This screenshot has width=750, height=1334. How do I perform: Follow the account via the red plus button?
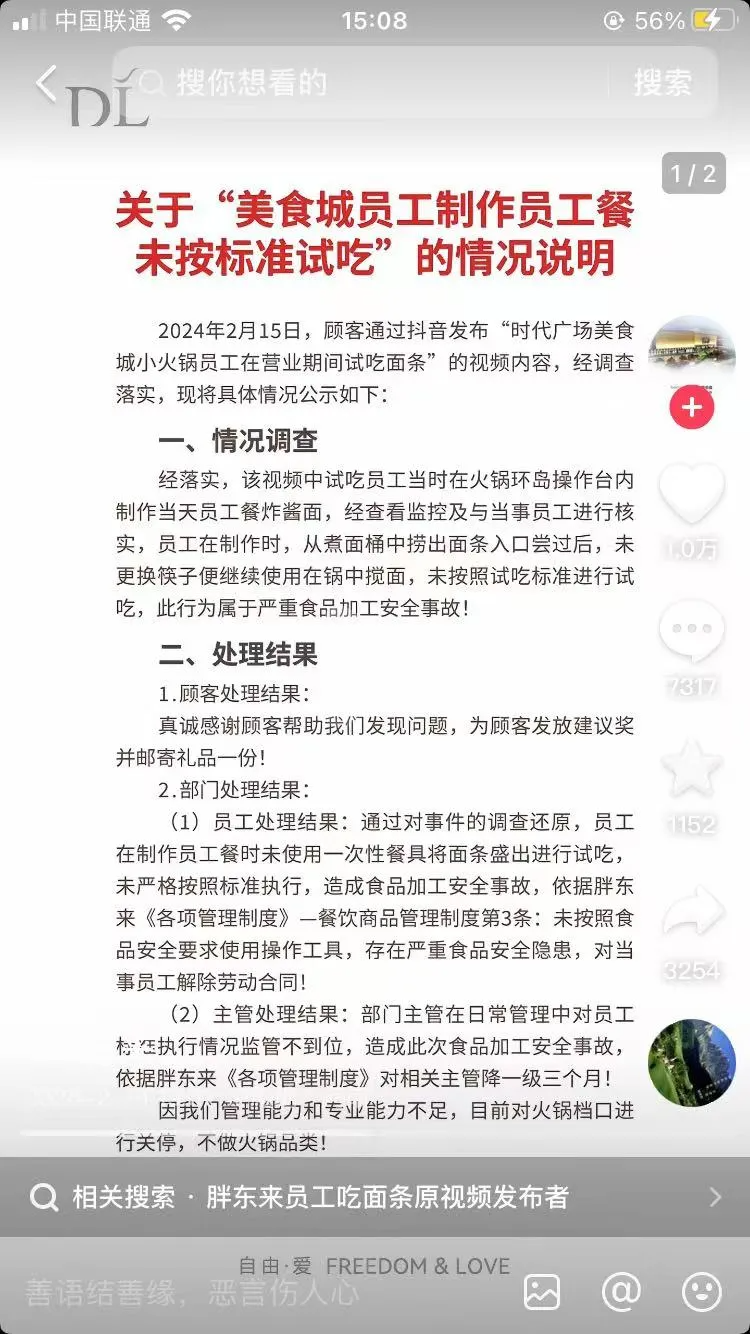pyautogui.click(x=690, y=407)
